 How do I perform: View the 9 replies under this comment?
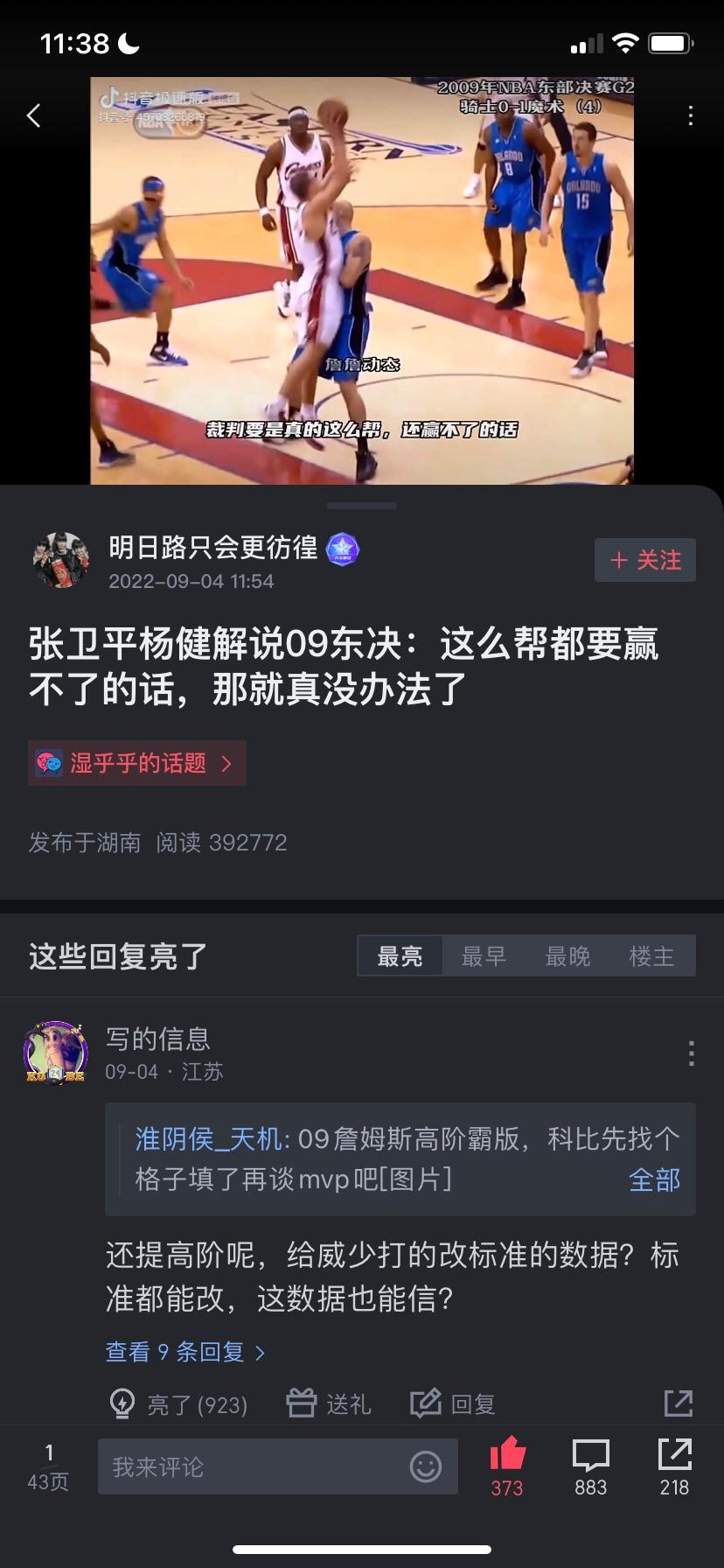184,1352
